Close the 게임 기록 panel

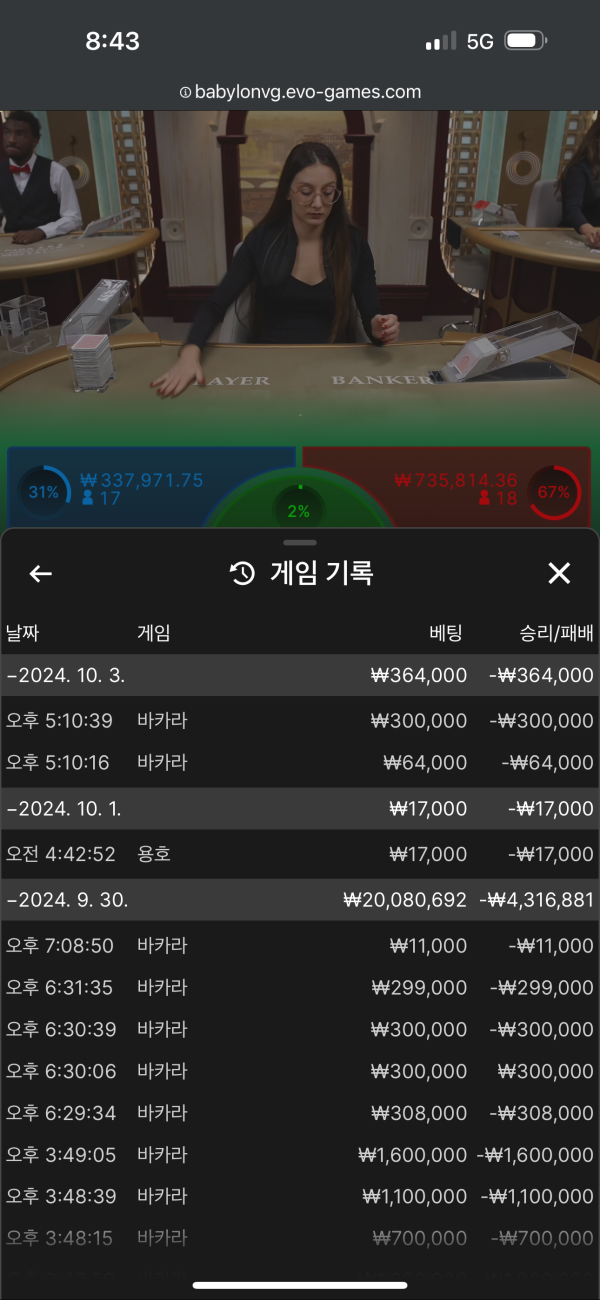pos(559,573)
